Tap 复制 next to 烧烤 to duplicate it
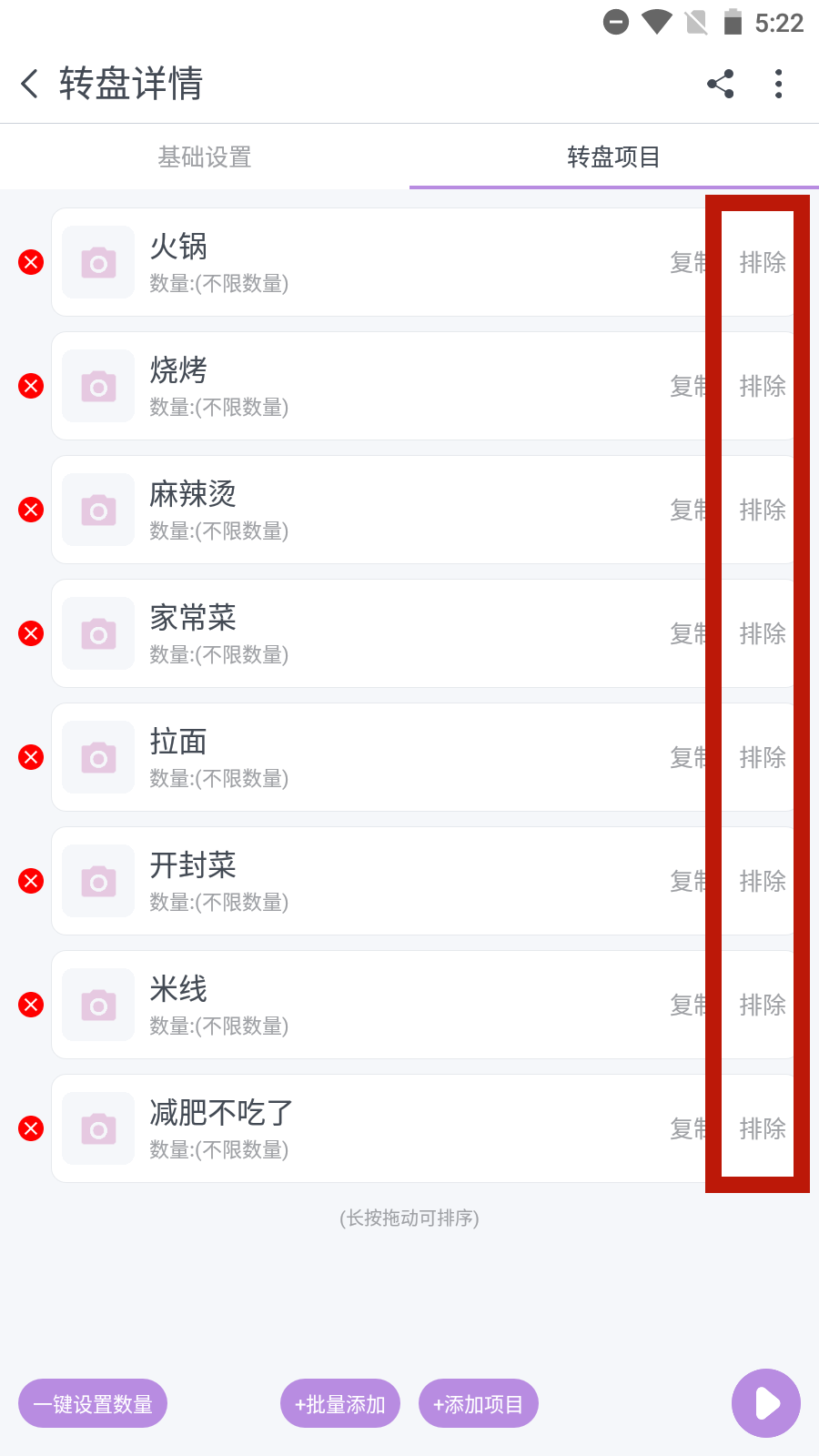The height and width of the screenshot is (1456, 819). [x=688, y=386]
